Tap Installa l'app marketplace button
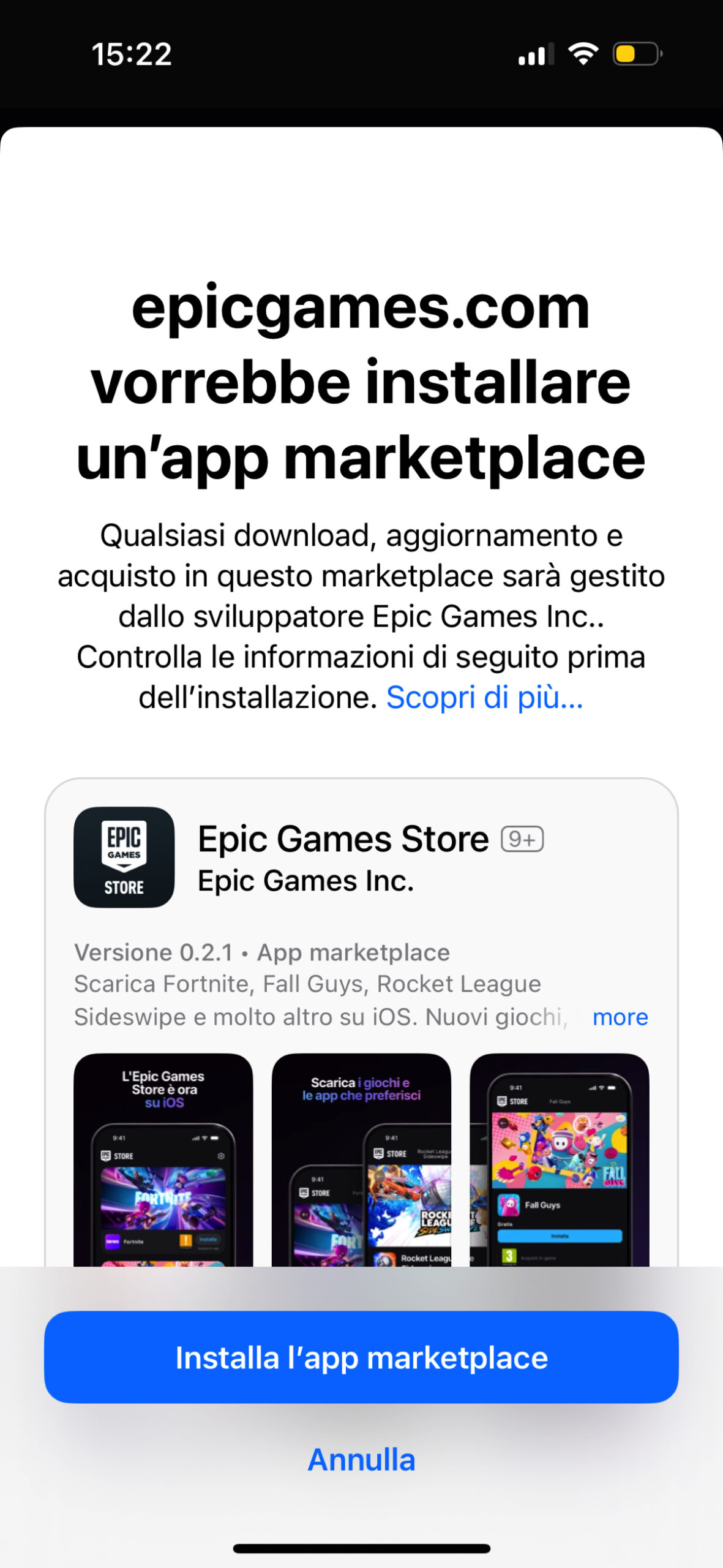This screenshot has width=723, height=1568. click(x=361, y=1357)
